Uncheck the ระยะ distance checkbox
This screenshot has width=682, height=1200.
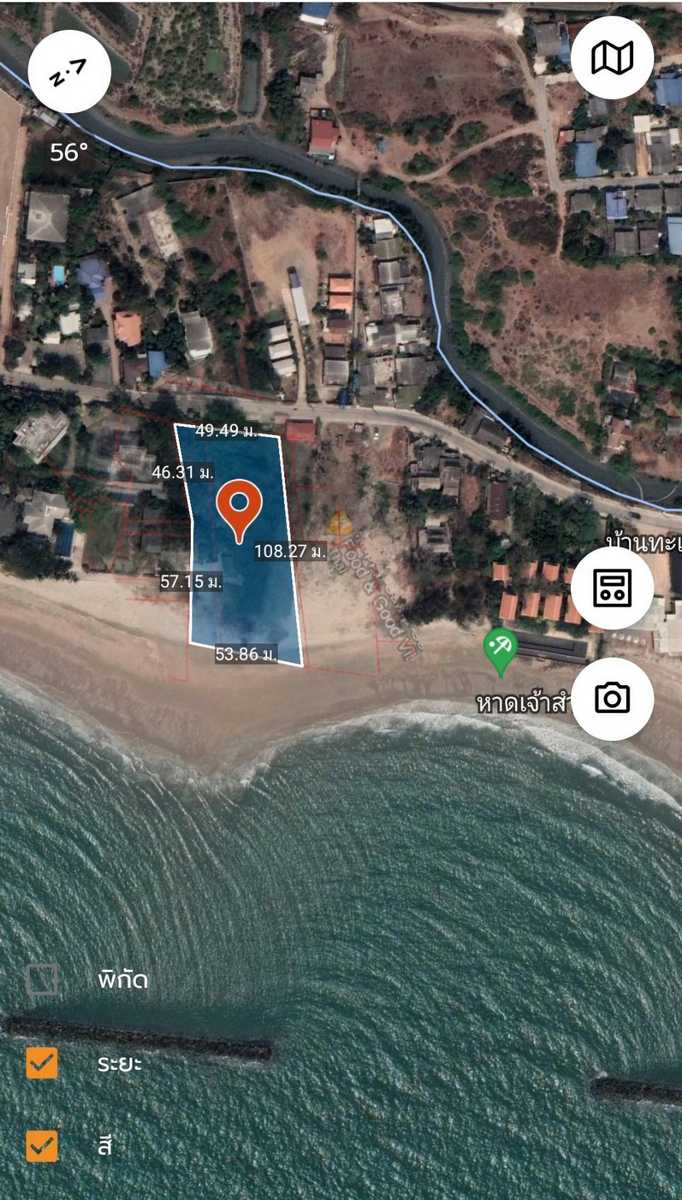point(42,1063)
